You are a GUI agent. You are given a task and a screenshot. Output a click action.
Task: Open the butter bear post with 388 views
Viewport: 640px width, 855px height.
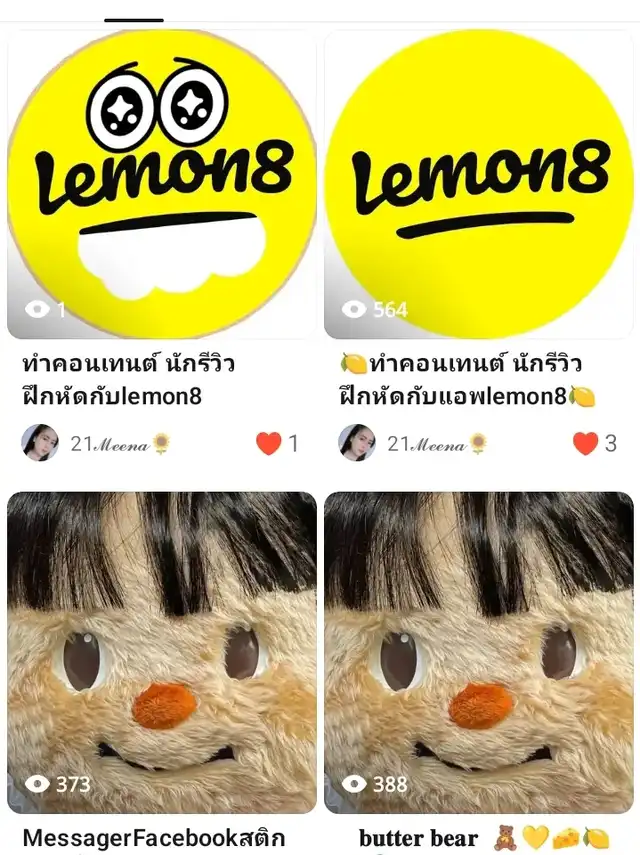[x=479, y=650]
